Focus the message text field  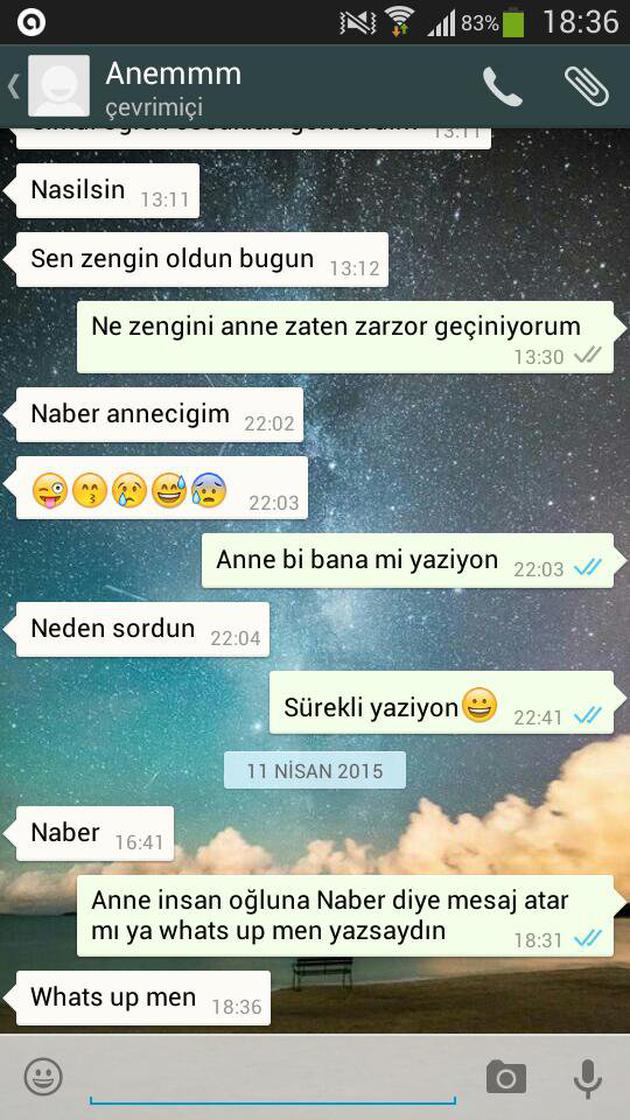pyautogui.click(x=270, y=1077)
